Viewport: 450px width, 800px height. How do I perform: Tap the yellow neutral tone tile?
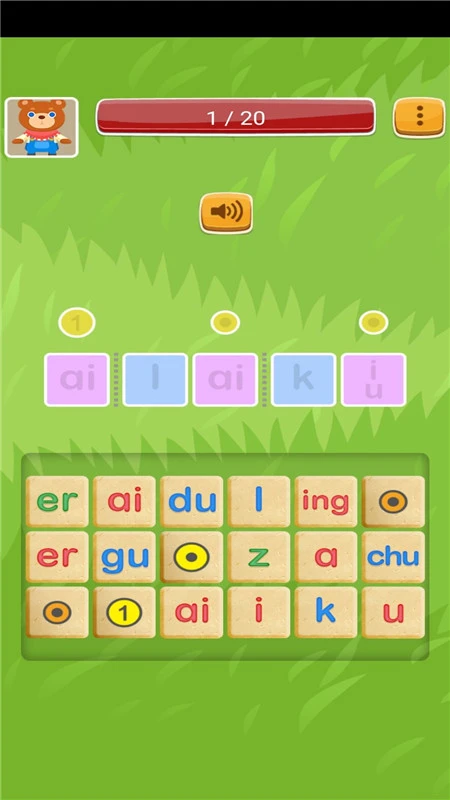192,557
